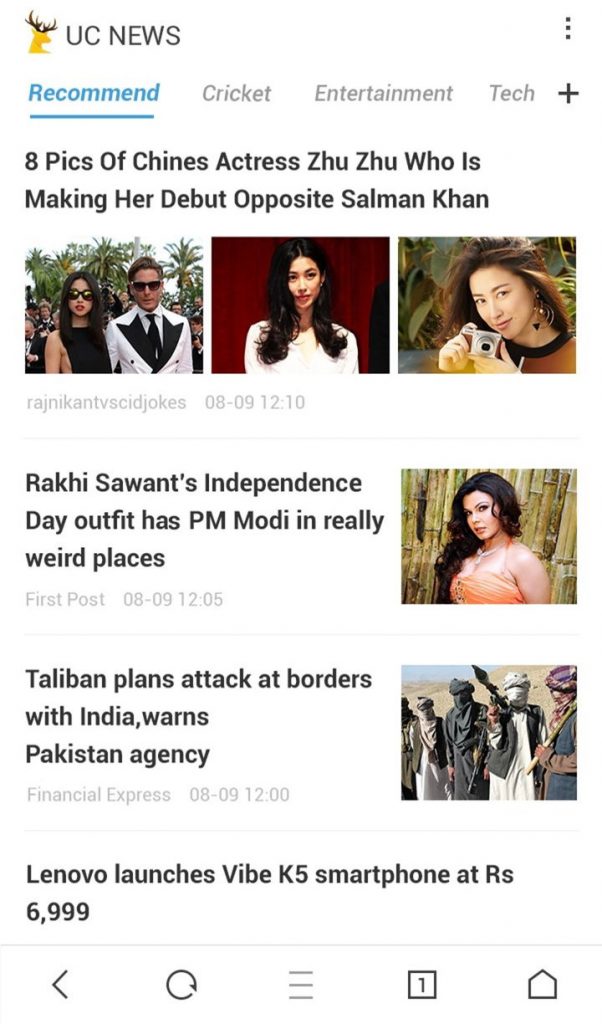
Task: Switch to the Entertainment tab
Action: click(383, 93)
